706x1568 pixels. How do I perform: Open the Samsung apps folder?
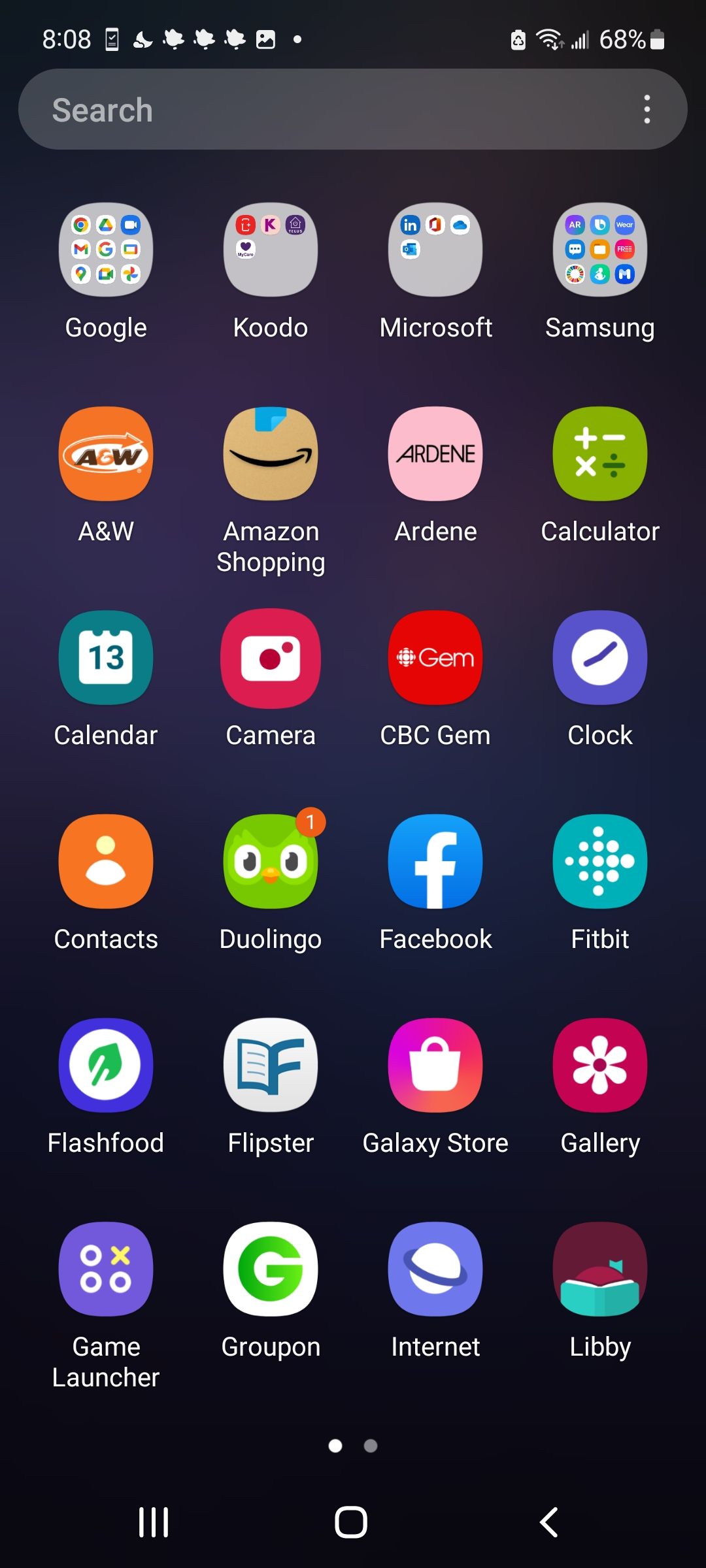[599, 251]
